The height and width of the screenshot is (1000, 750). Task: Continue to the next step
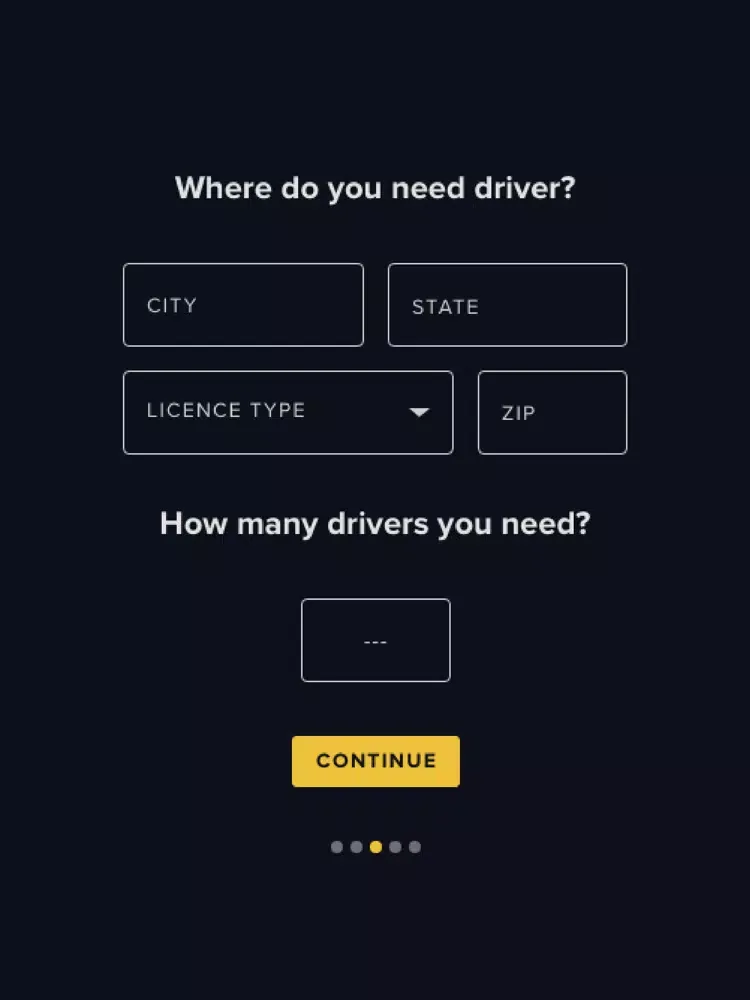coord(375,761)
